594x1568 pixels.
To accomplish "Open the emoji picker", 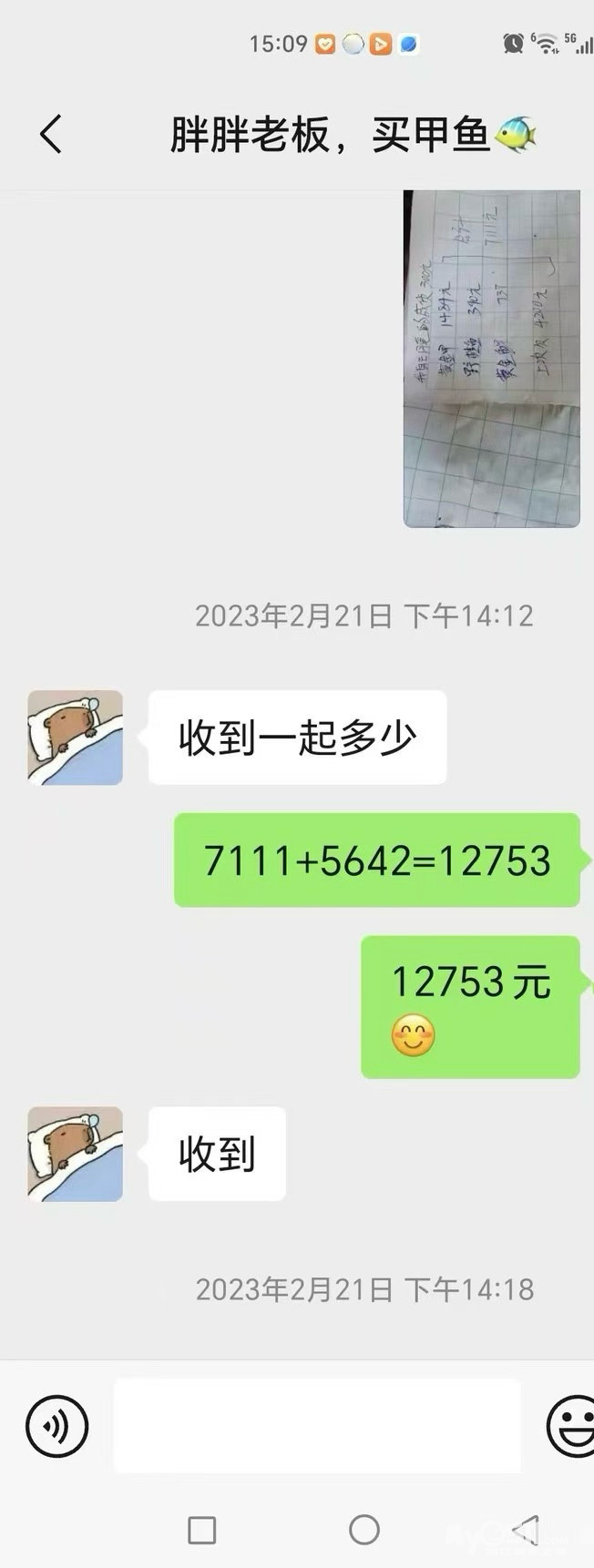I will (x=572, y=1426).
